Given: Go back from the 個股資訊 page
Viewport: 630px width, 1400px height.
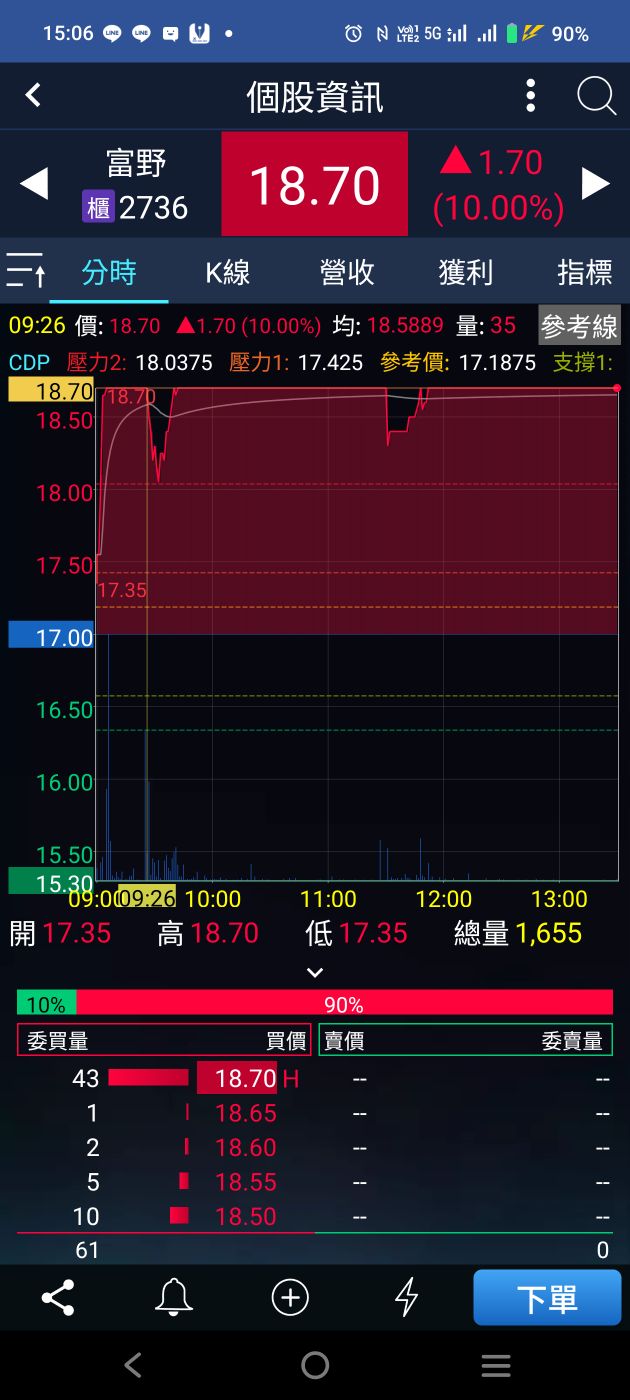Looking at the screenshot, I should pyautogui.click(x=33, y=96).
